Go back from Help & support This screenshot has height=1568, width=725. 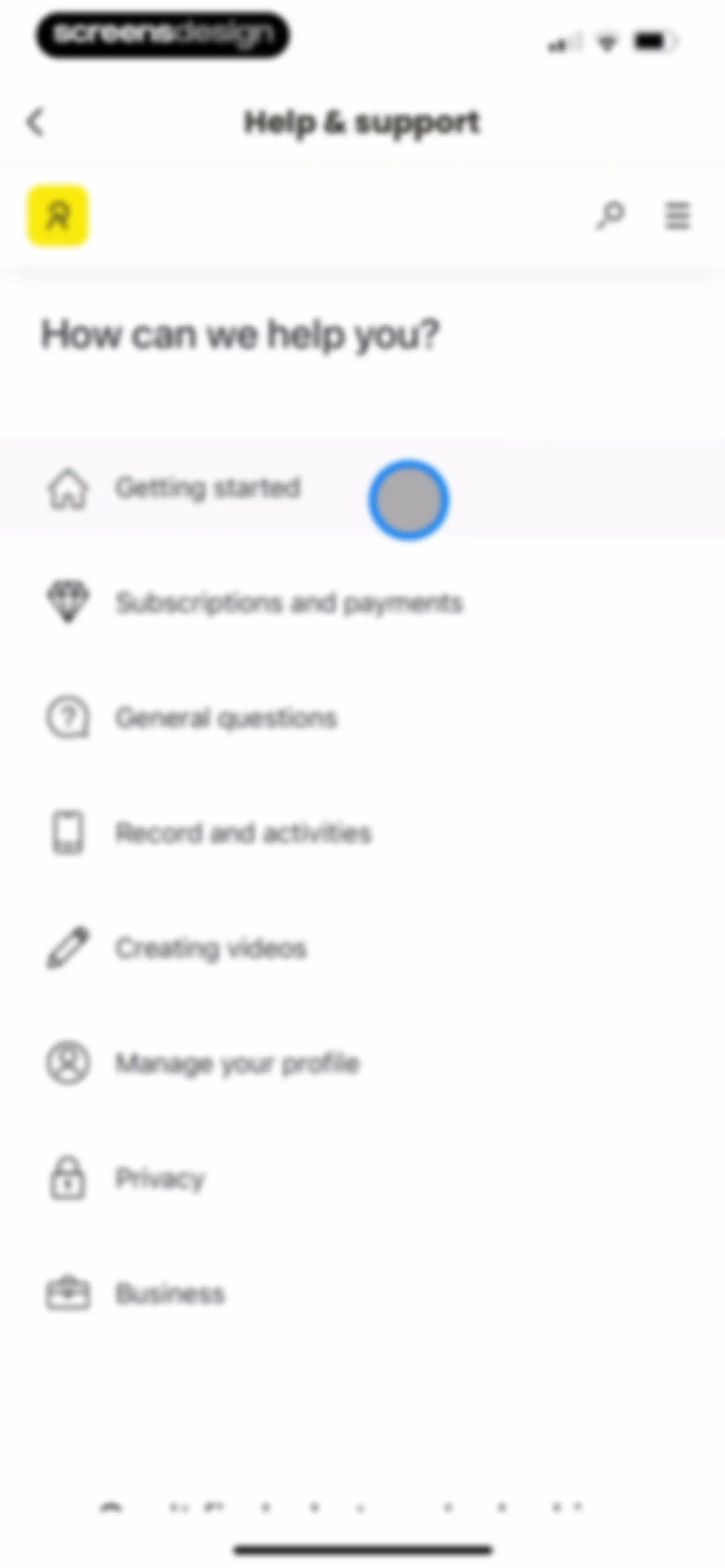[36, 122]
